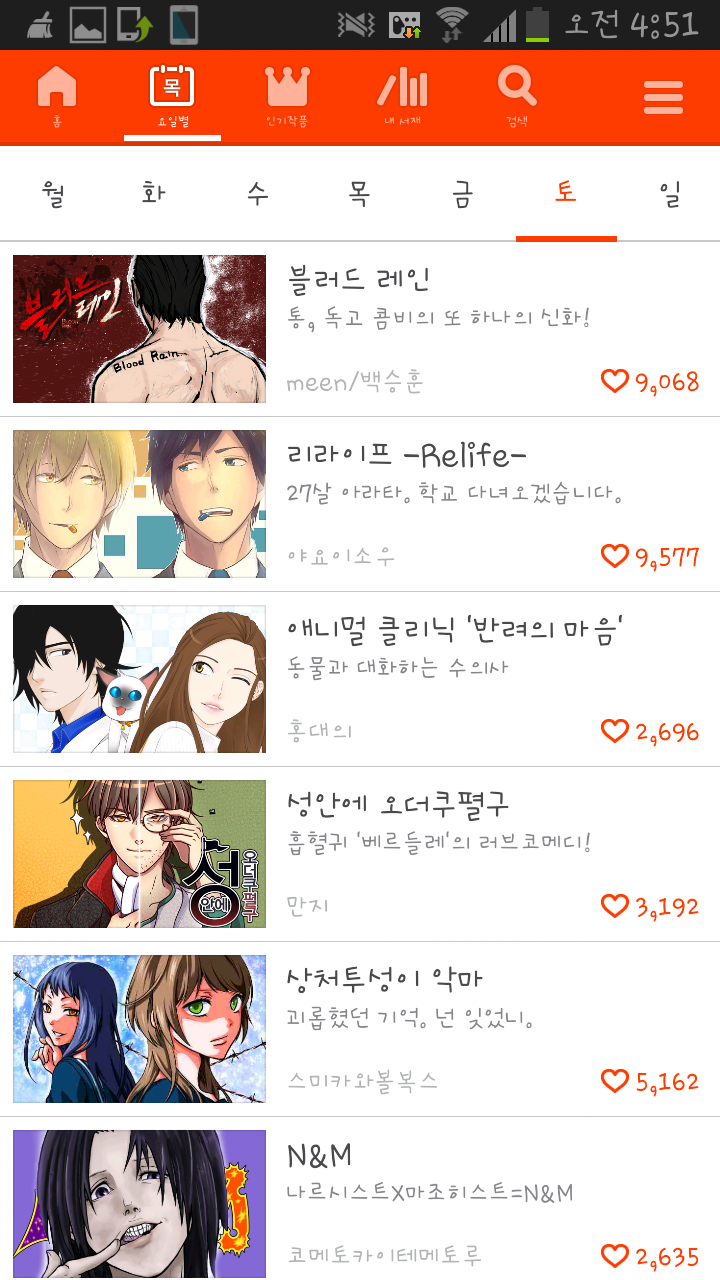Switch to the Wednesday (수) tab

(x=257, y=194)
